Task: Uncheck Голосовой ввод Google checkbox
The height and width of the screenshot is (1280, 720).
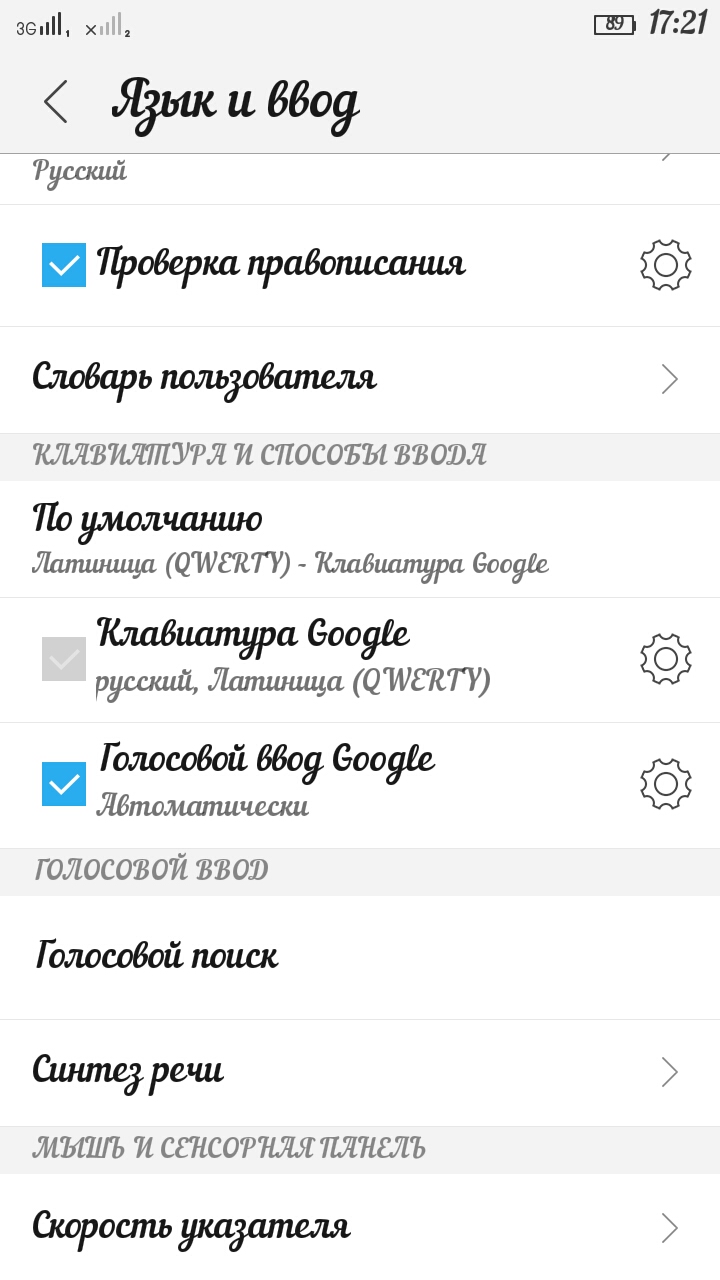Action: pos(64,784)
